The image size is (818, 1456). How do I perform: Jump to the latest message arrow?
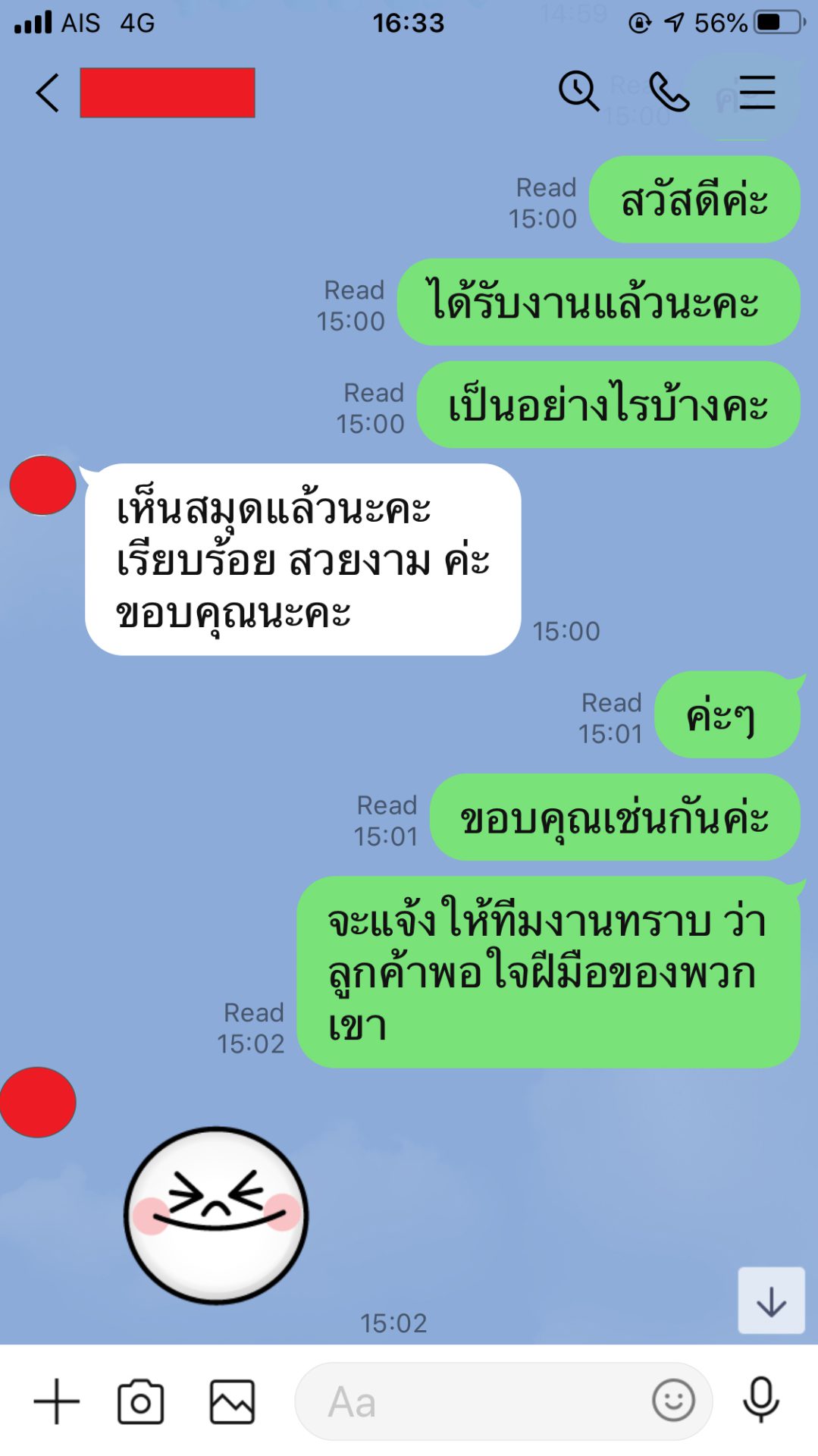[771, 1300]
